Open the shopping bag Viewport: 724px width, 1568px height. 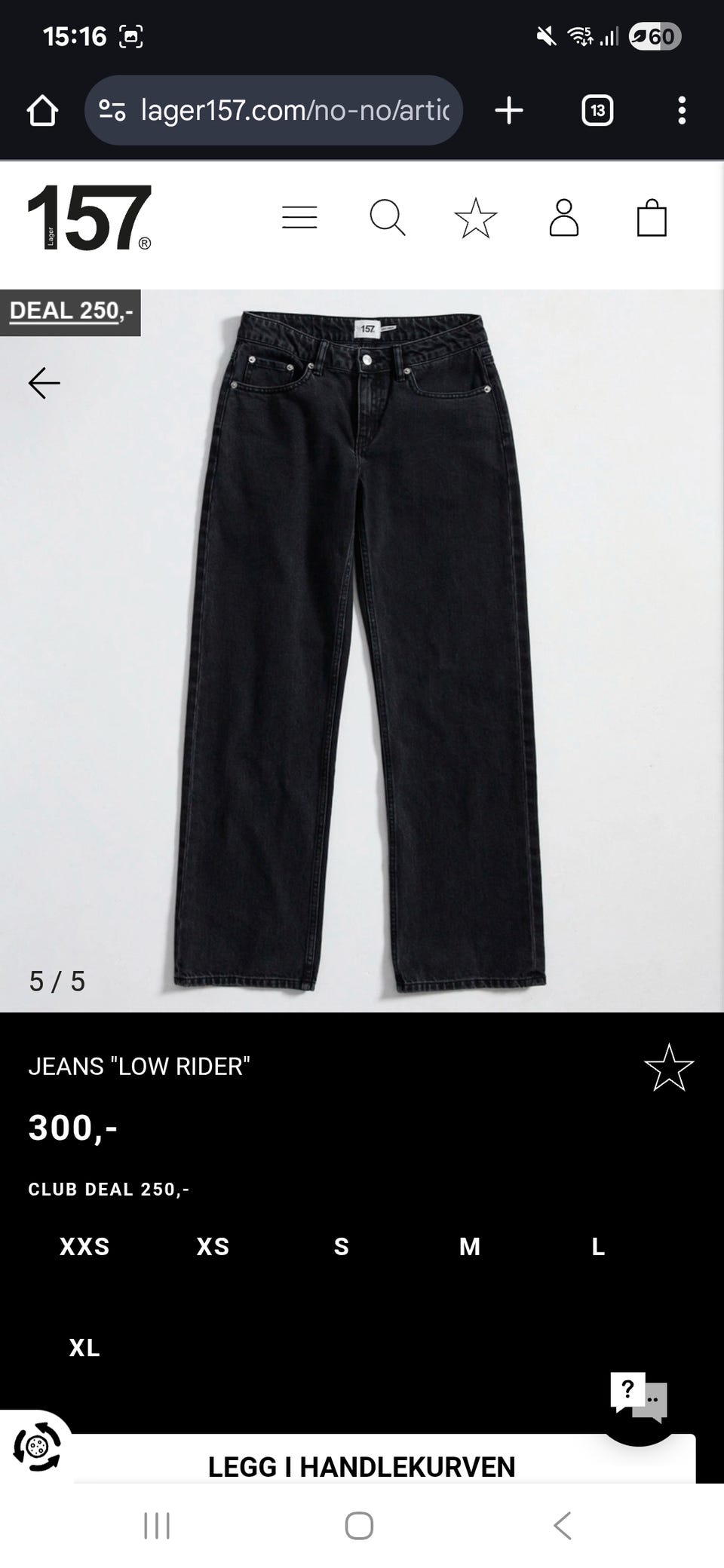tap(652, 218)
